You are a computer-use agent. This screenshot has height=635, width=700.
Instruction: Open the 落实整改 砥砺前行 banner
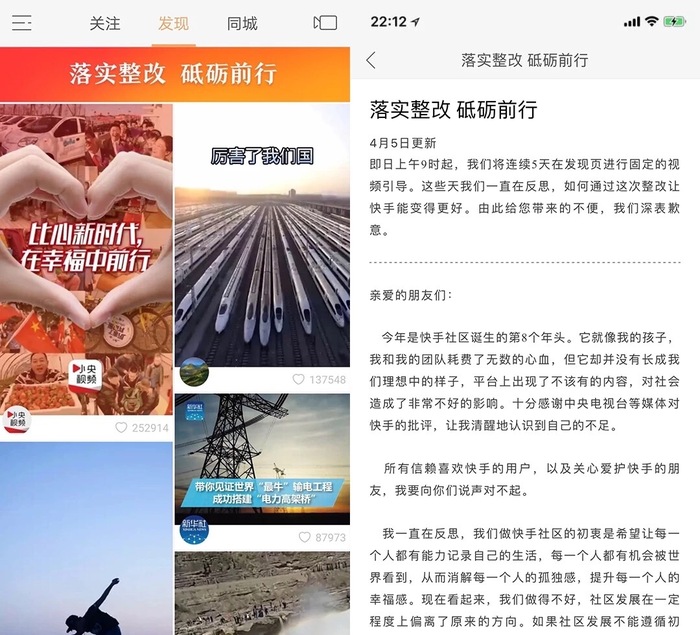click(x=175, y=74)
